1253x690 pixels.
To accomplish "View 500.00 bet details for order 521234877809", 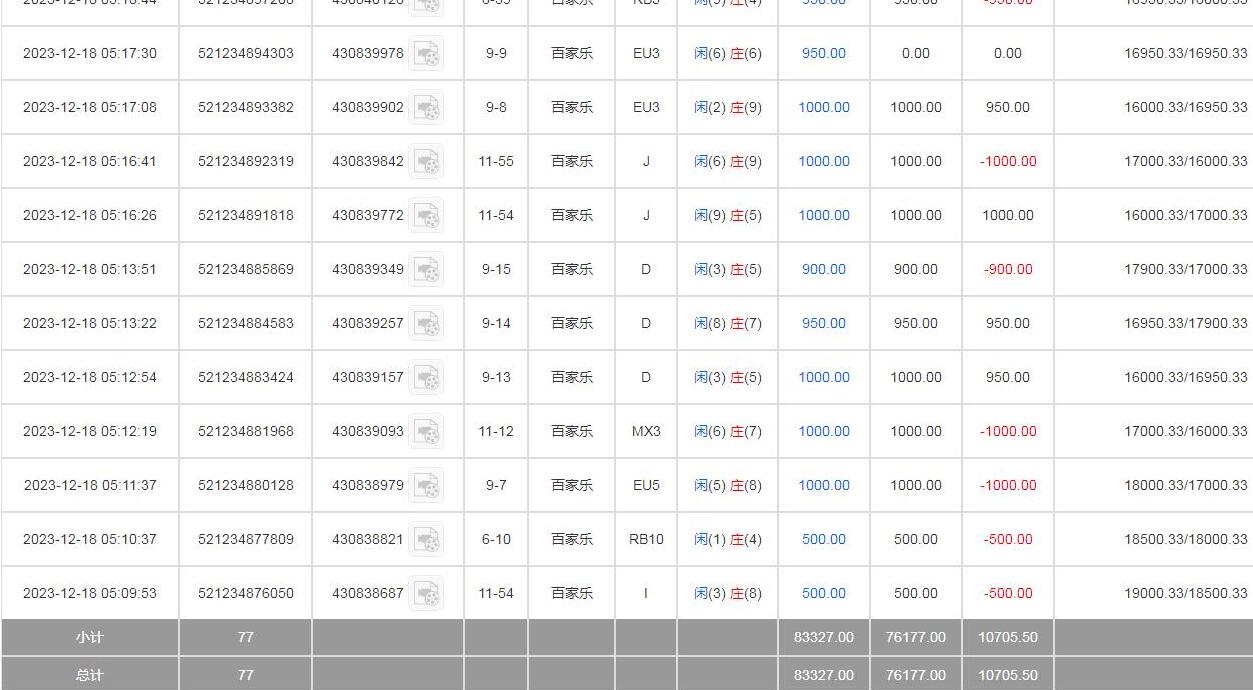I will [x=823, y=540].
